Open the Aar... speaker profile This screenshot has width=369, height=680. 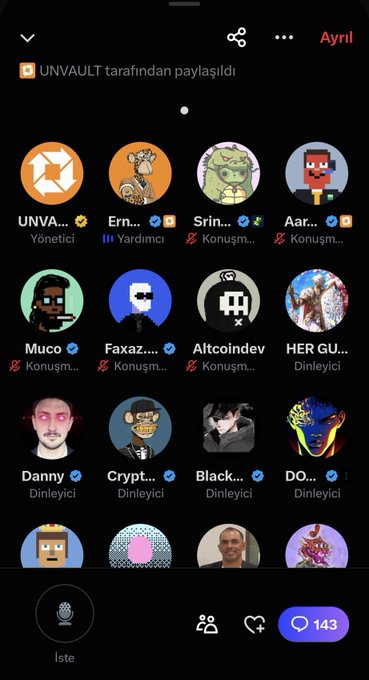317,173
